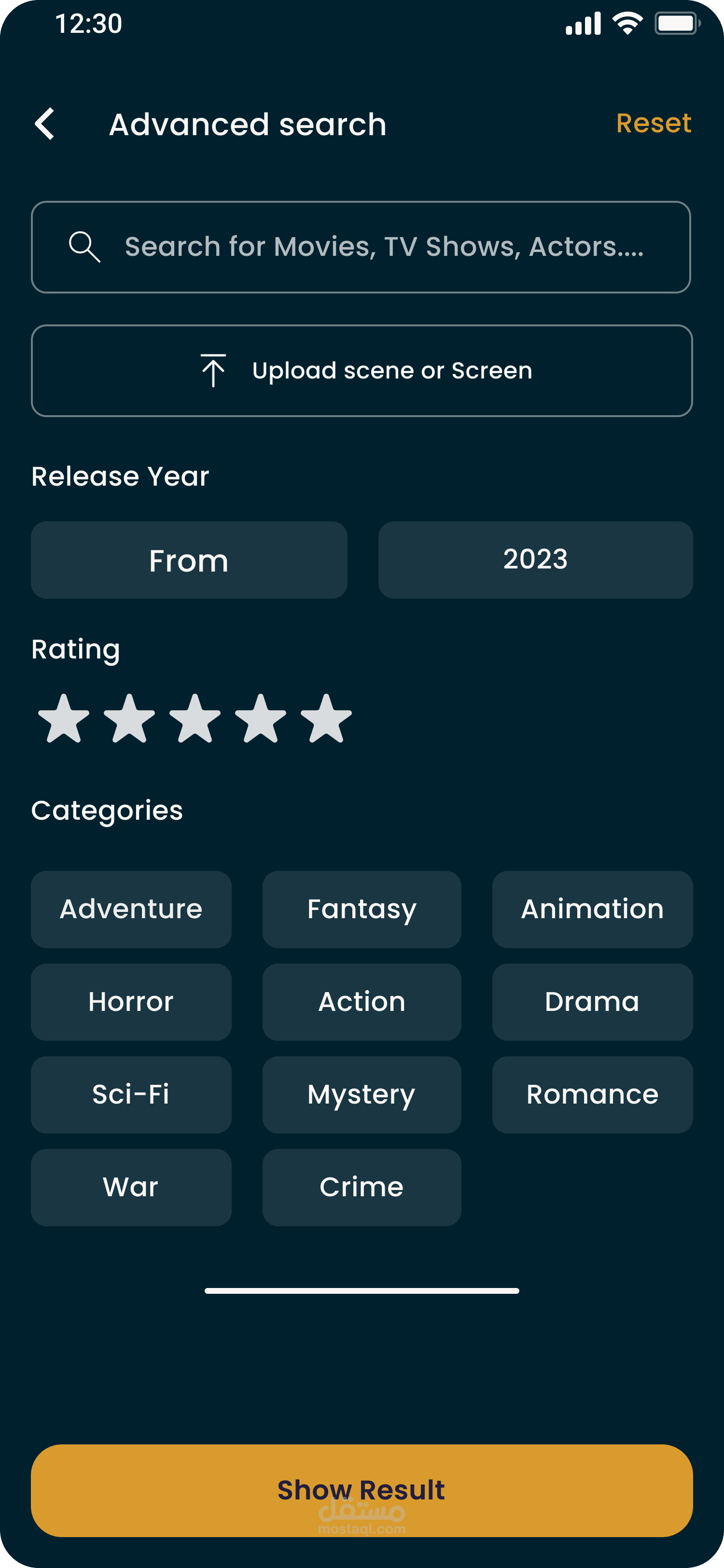Image resolution: width=724 pixels, height=1568 pixels.
Task: Reset all search filters
Action: 654,124
